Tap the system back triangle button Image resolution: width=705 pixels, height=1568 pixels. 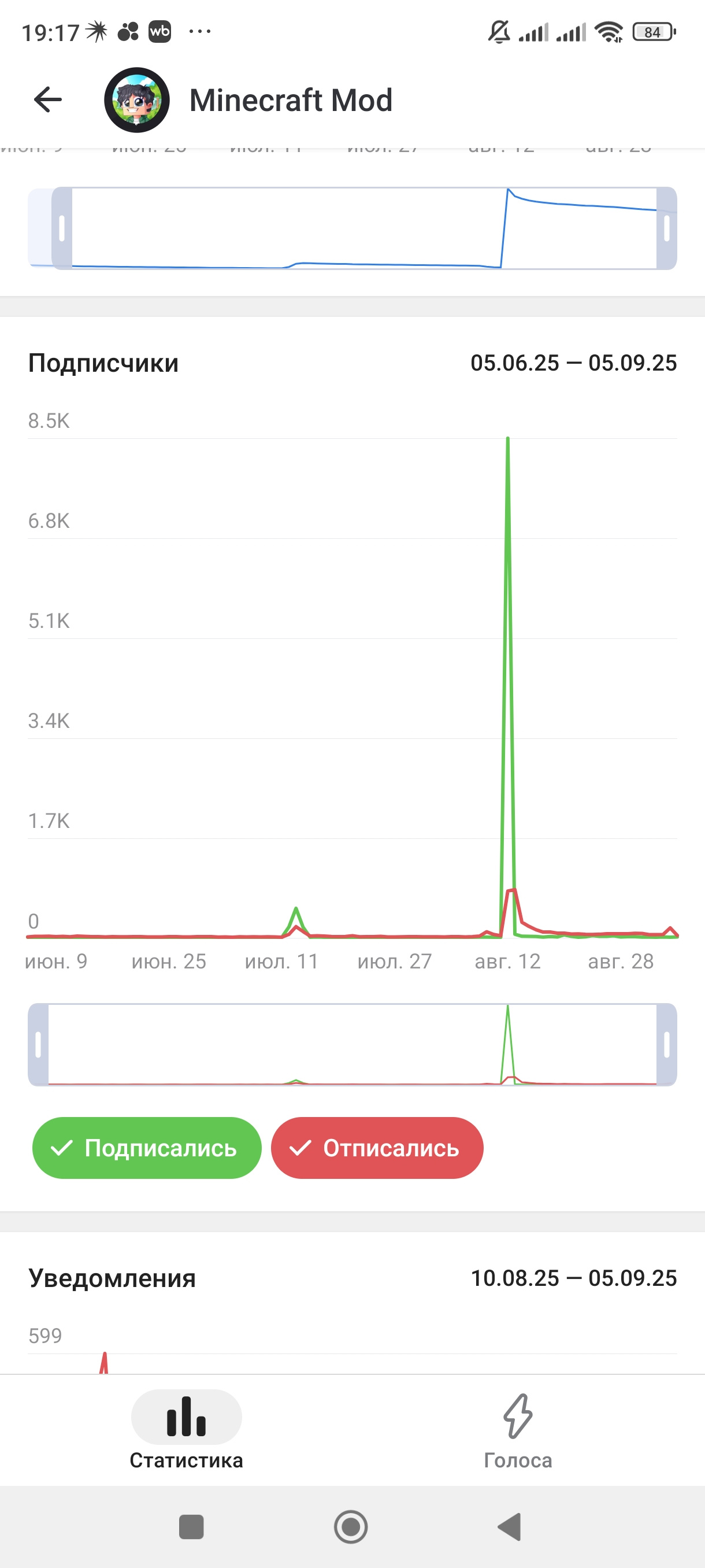[510, 1526]
